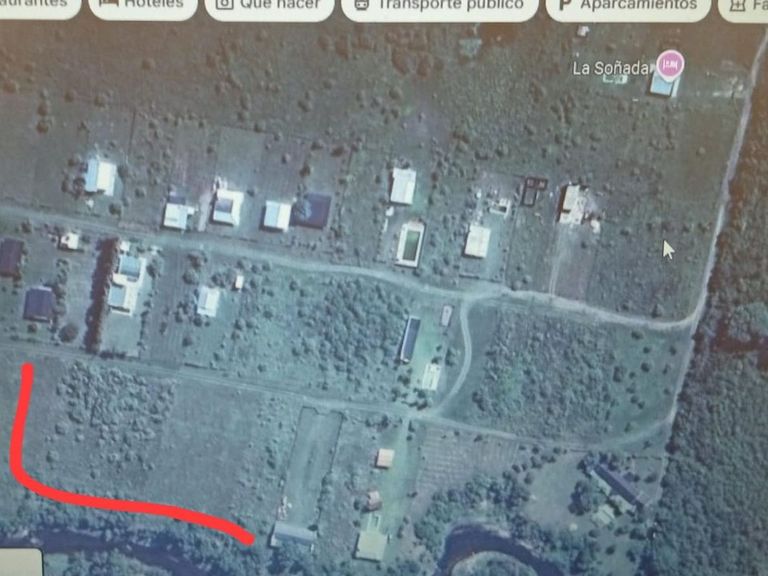
Task: Select the Hoteles filter chip
Action: pyautogui.click(x=143, y=7)
